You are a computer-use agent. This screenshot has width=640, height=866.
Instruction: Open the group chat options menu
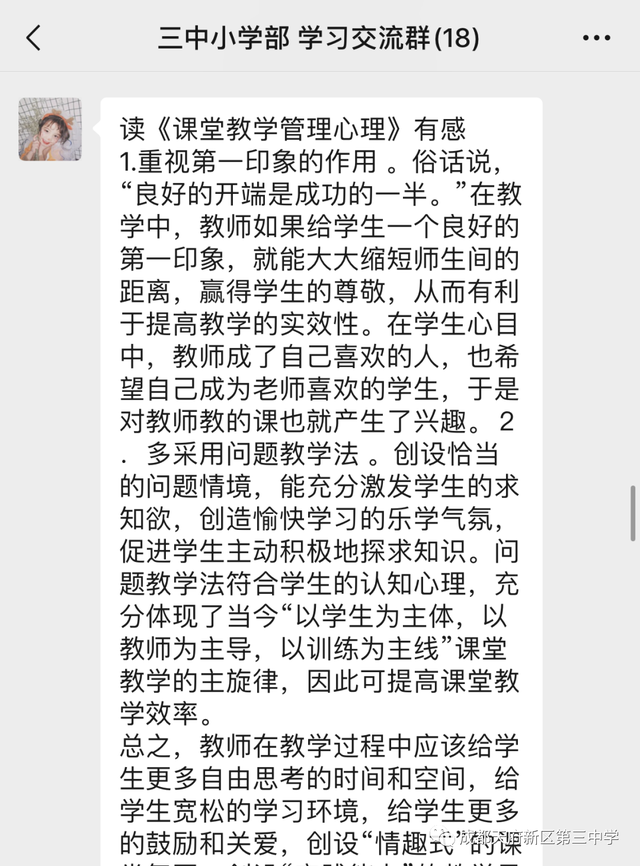click(x=596, y=38)
